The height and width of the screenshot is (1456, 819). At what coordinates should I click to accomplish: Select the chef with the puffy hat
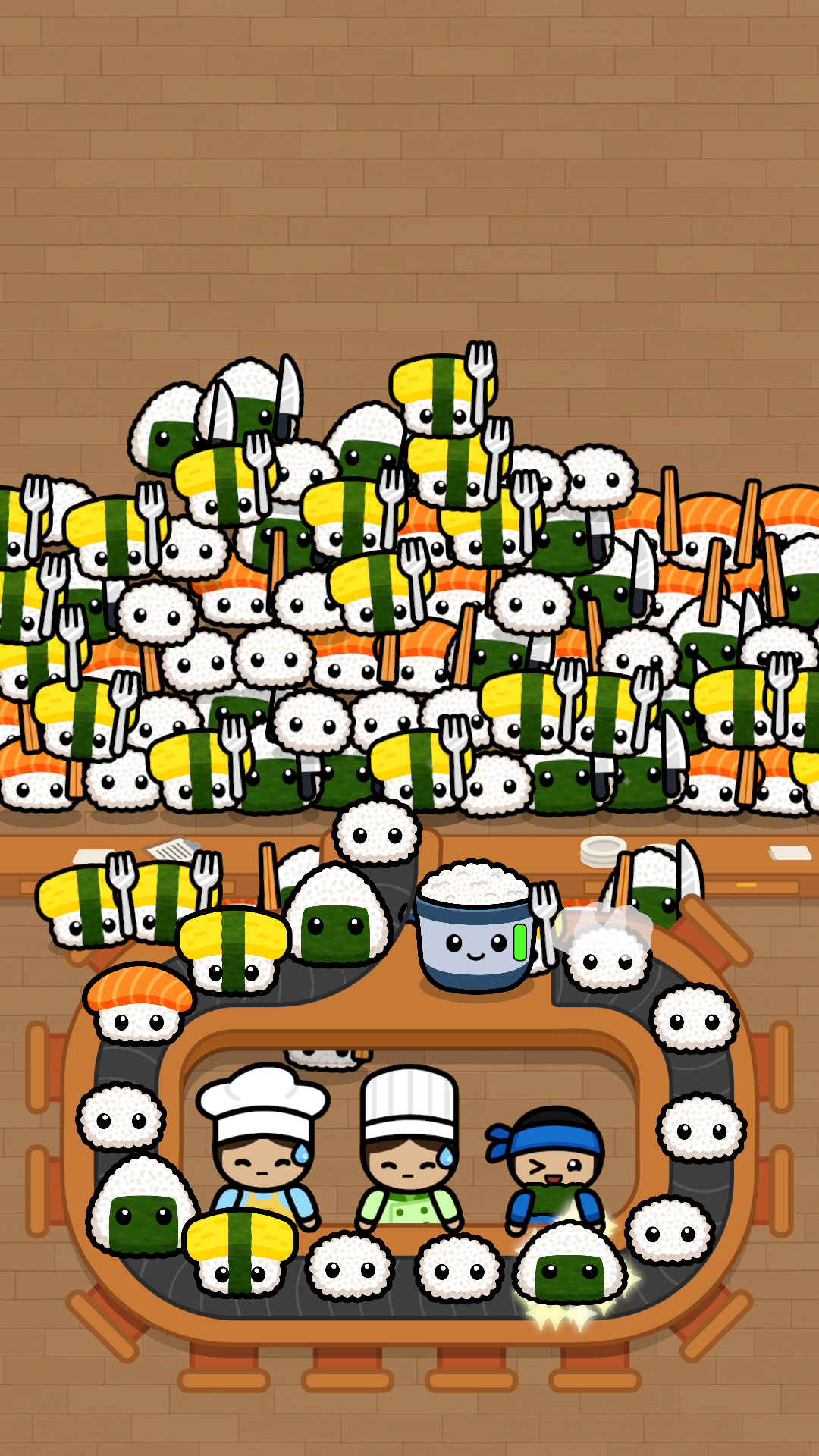click(x=262, y=1145)
